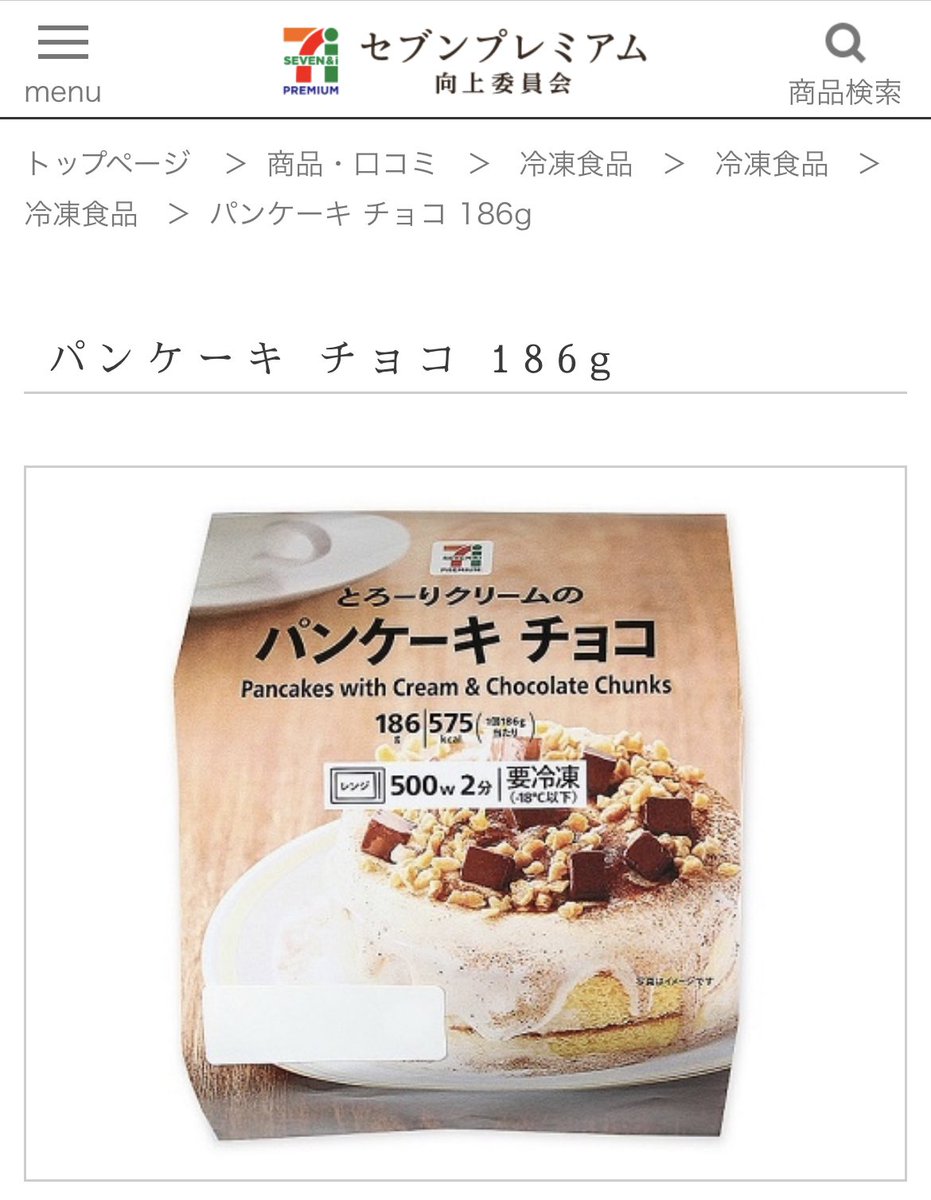The width and height of the screenshot is (931, 1200).
Task: Click the menu text under the hamburger icon
Action: (x=63, y=92)
